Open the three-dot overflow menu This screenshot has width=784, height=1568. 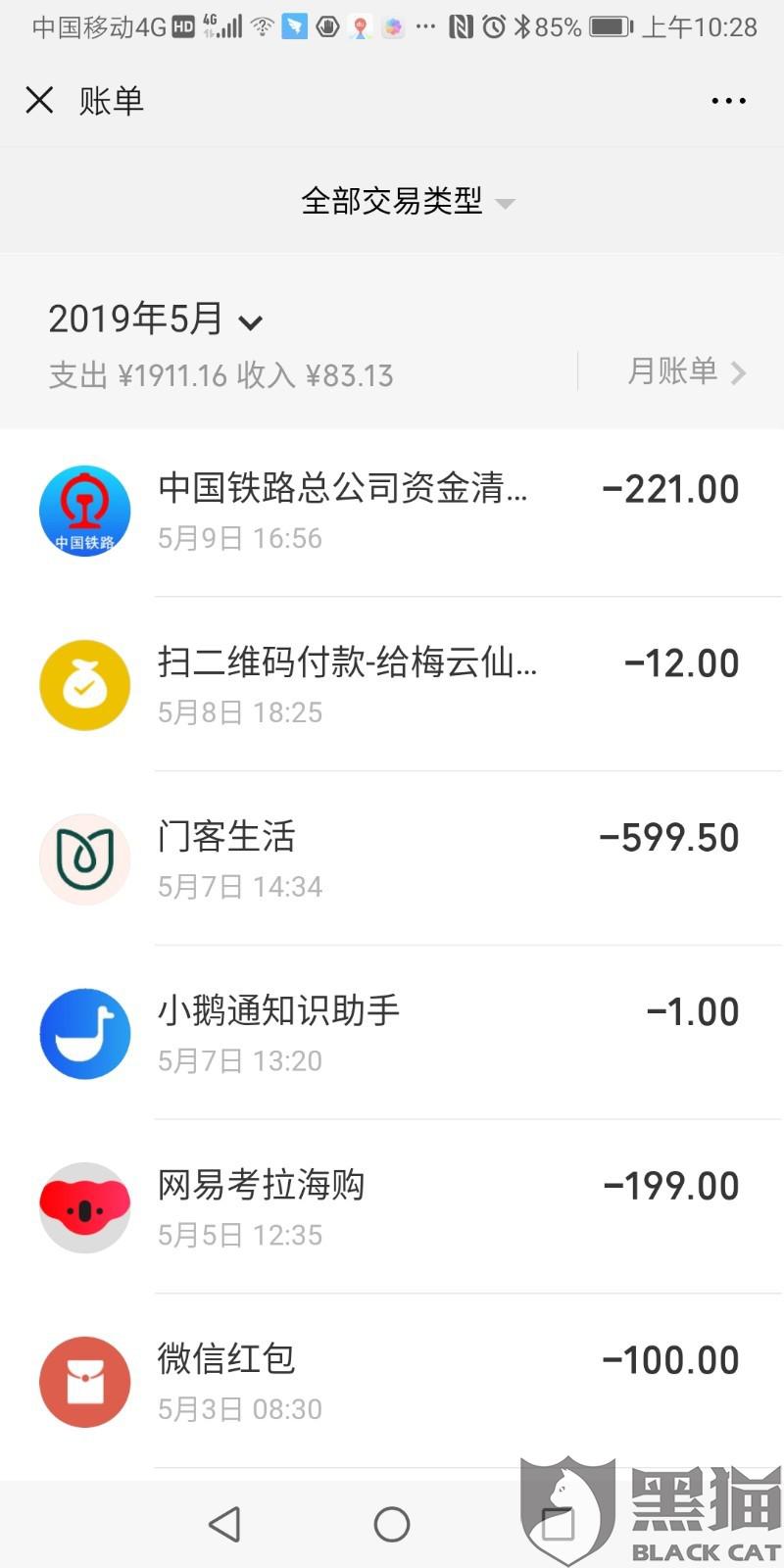(728, 101)
